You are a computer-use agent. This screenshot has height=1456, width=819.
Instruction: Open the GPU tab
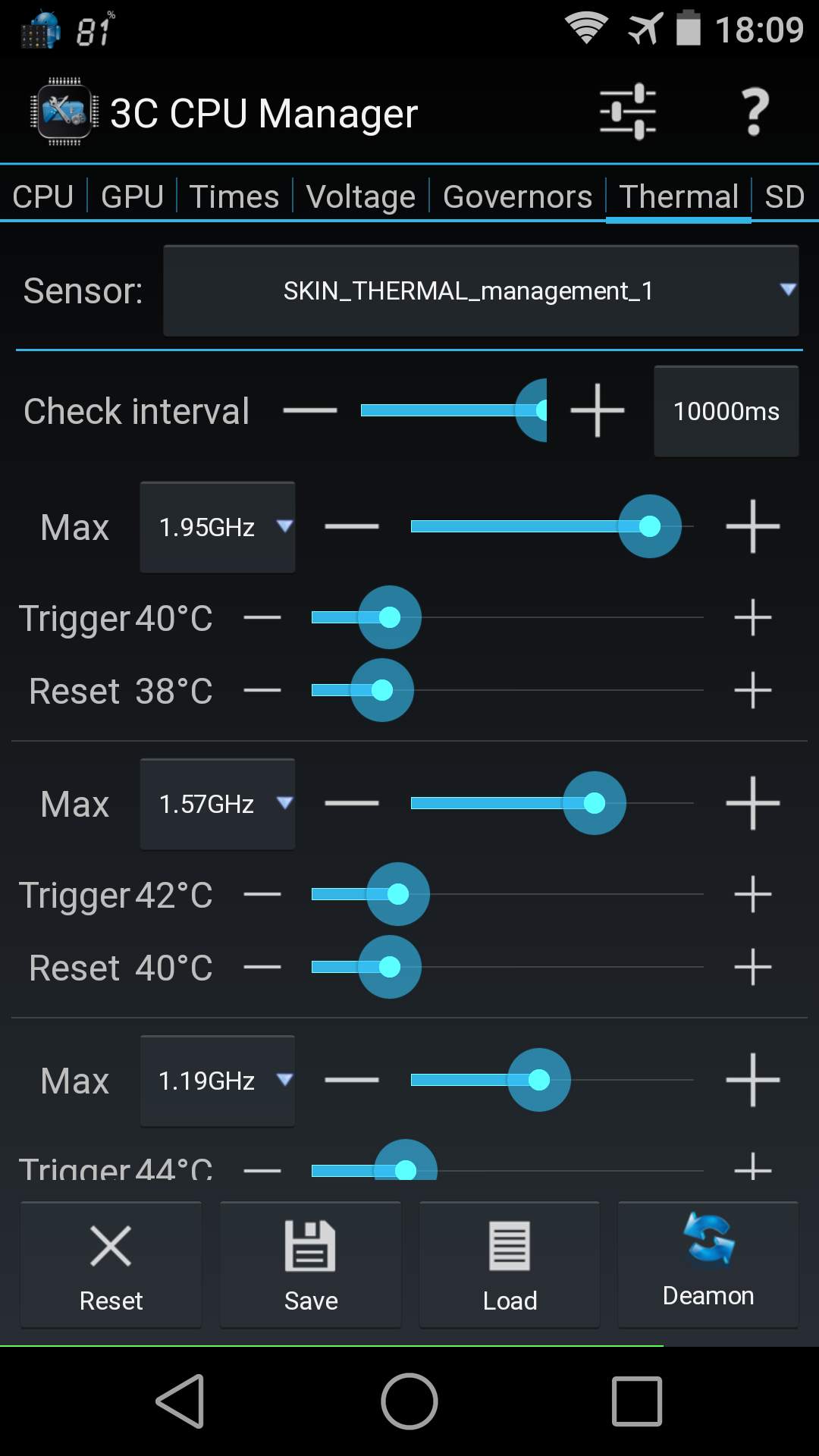coord(131,196)
